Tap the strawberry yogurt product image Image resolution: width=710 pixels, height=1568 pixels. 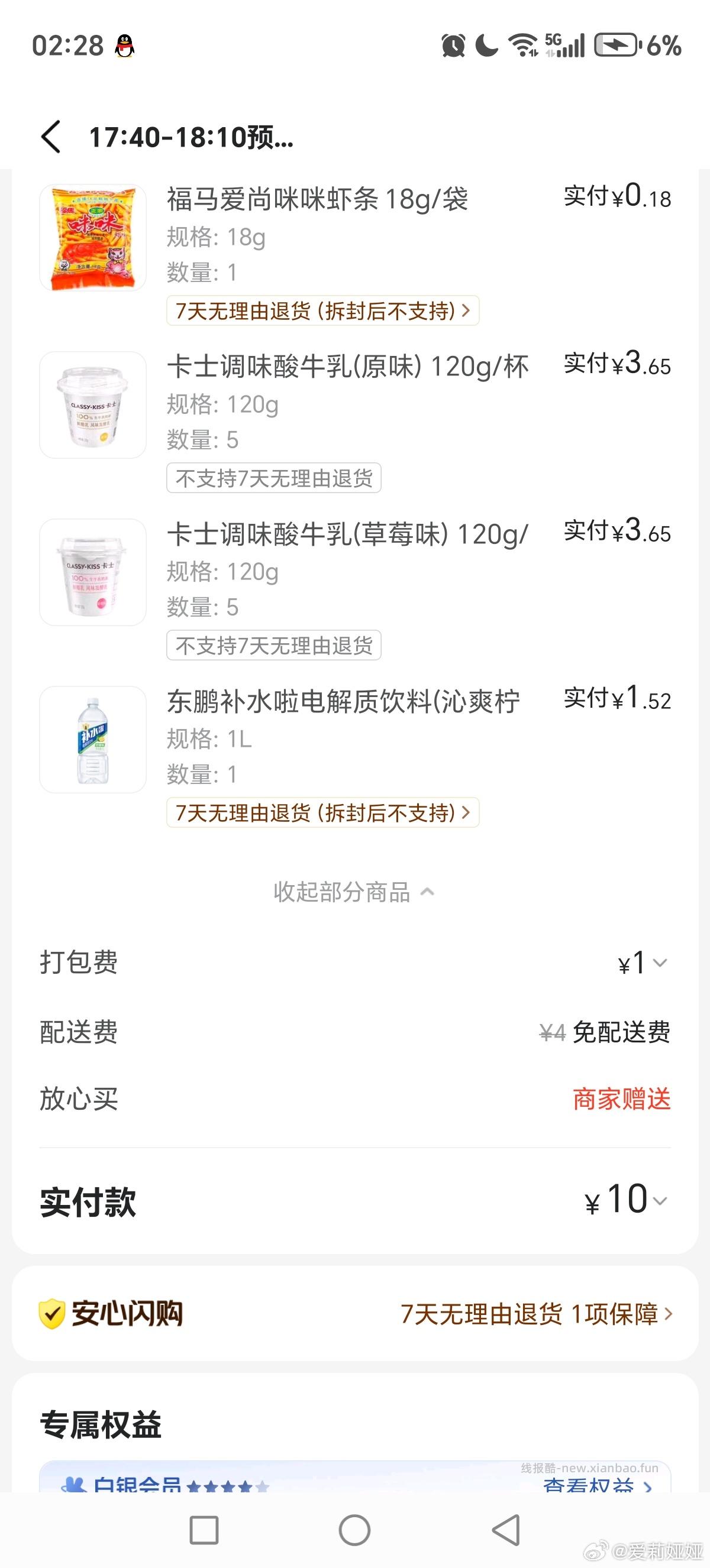[x=92, y=572]
